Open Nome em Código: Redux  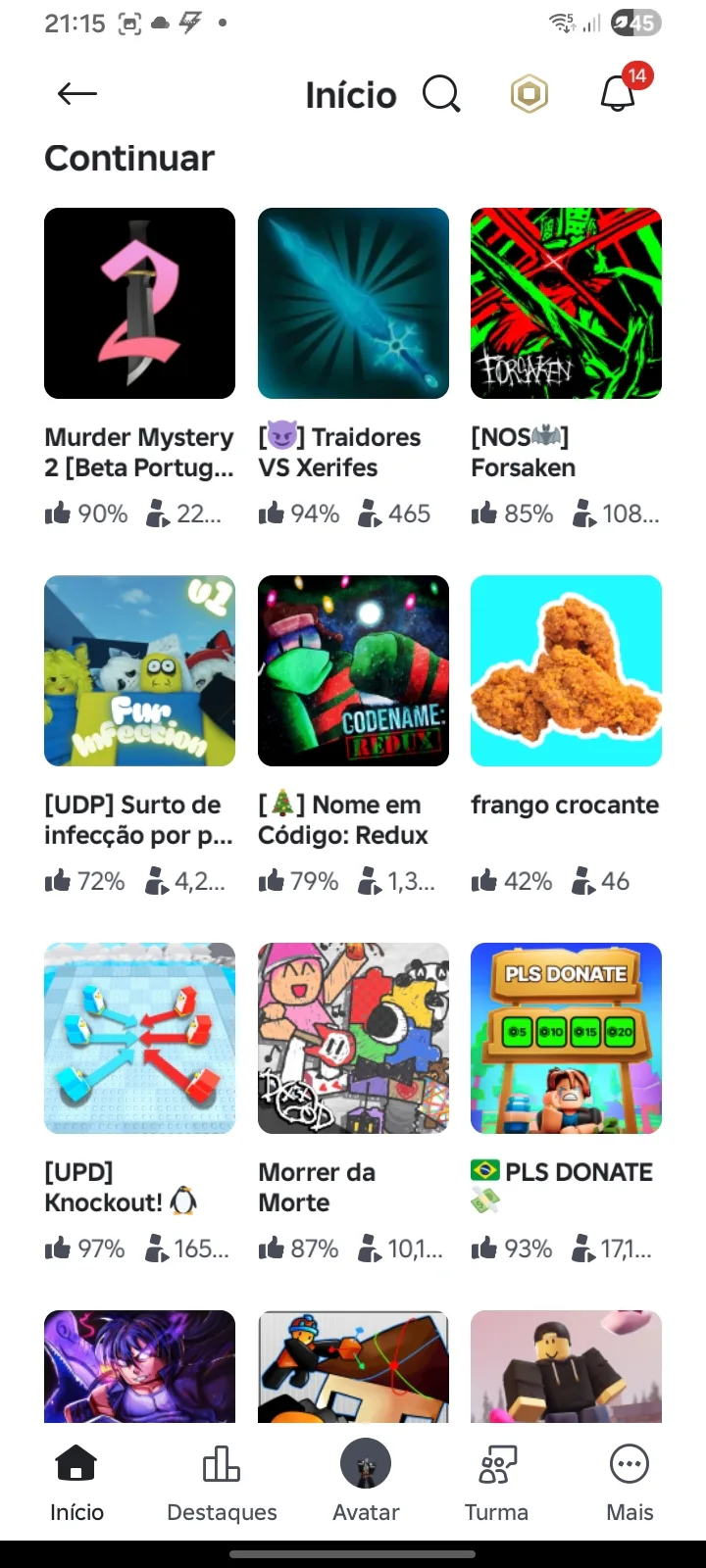point(353,671)
